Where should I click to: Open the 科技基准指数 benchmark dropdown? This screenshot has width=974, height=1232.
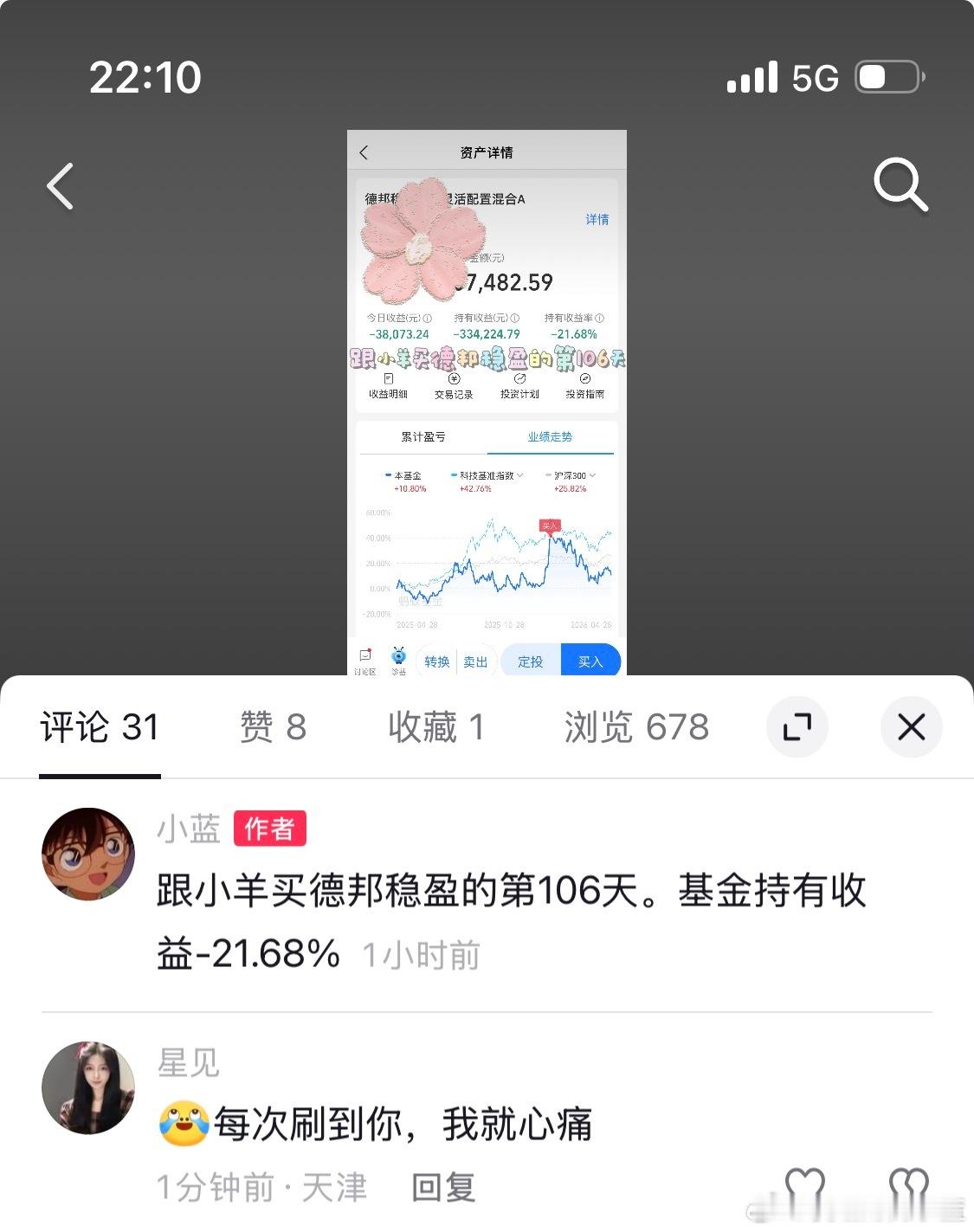[520, 475]
